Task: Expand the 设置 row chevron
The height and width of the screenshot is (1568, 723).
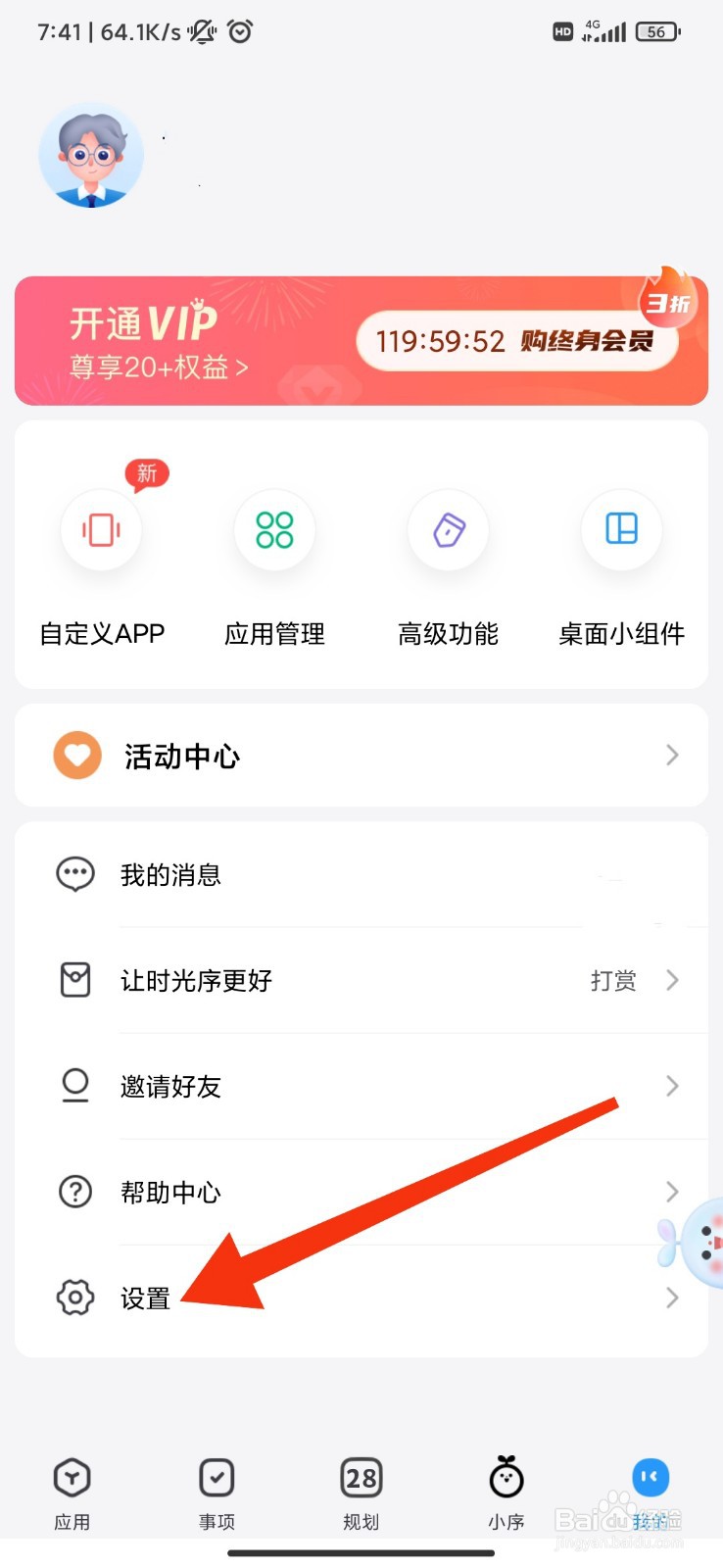Action: point(671,1298)
